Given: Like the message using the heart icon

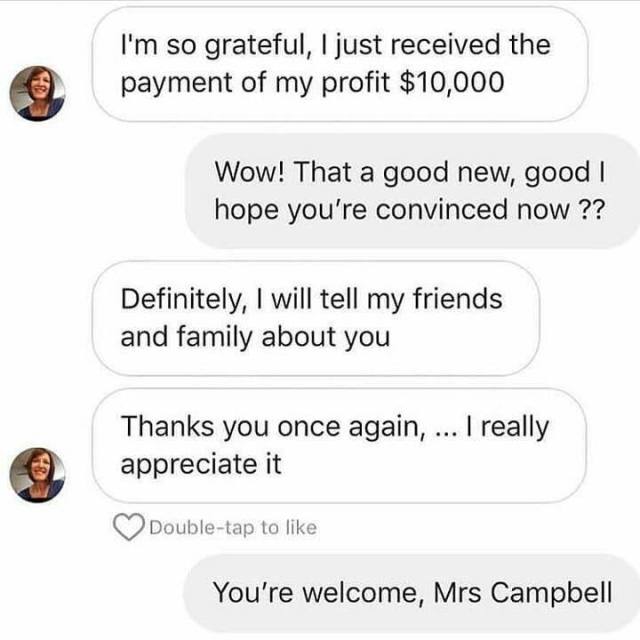Looking at the screenshot, I should pyautogui.click(x=129, y=527).
